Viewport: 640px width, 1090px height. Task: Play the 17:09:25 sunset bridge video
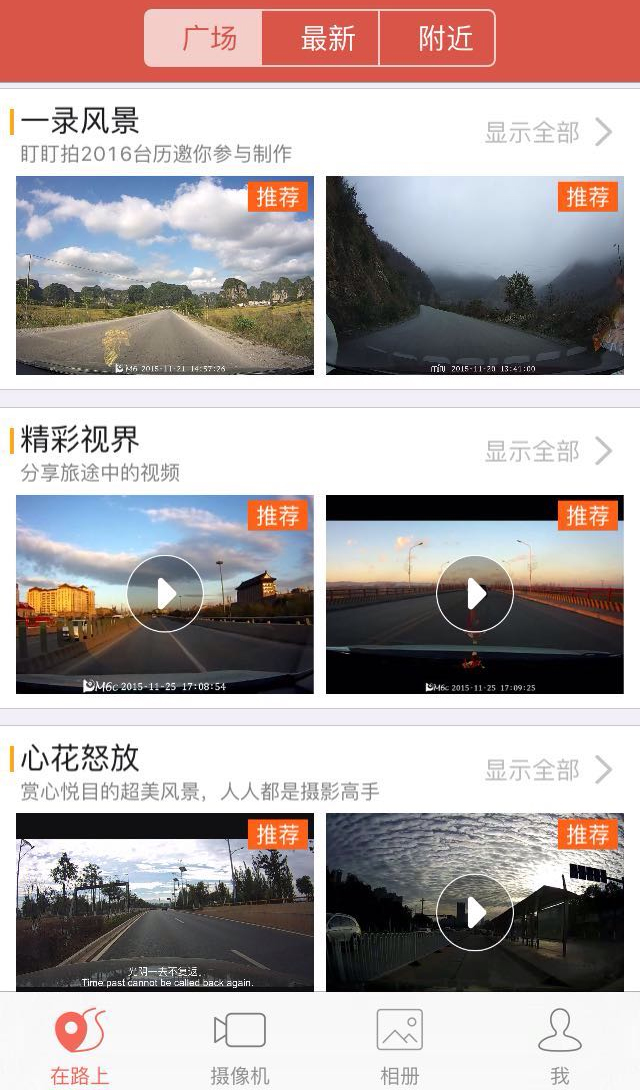click(x=475, y=594)
